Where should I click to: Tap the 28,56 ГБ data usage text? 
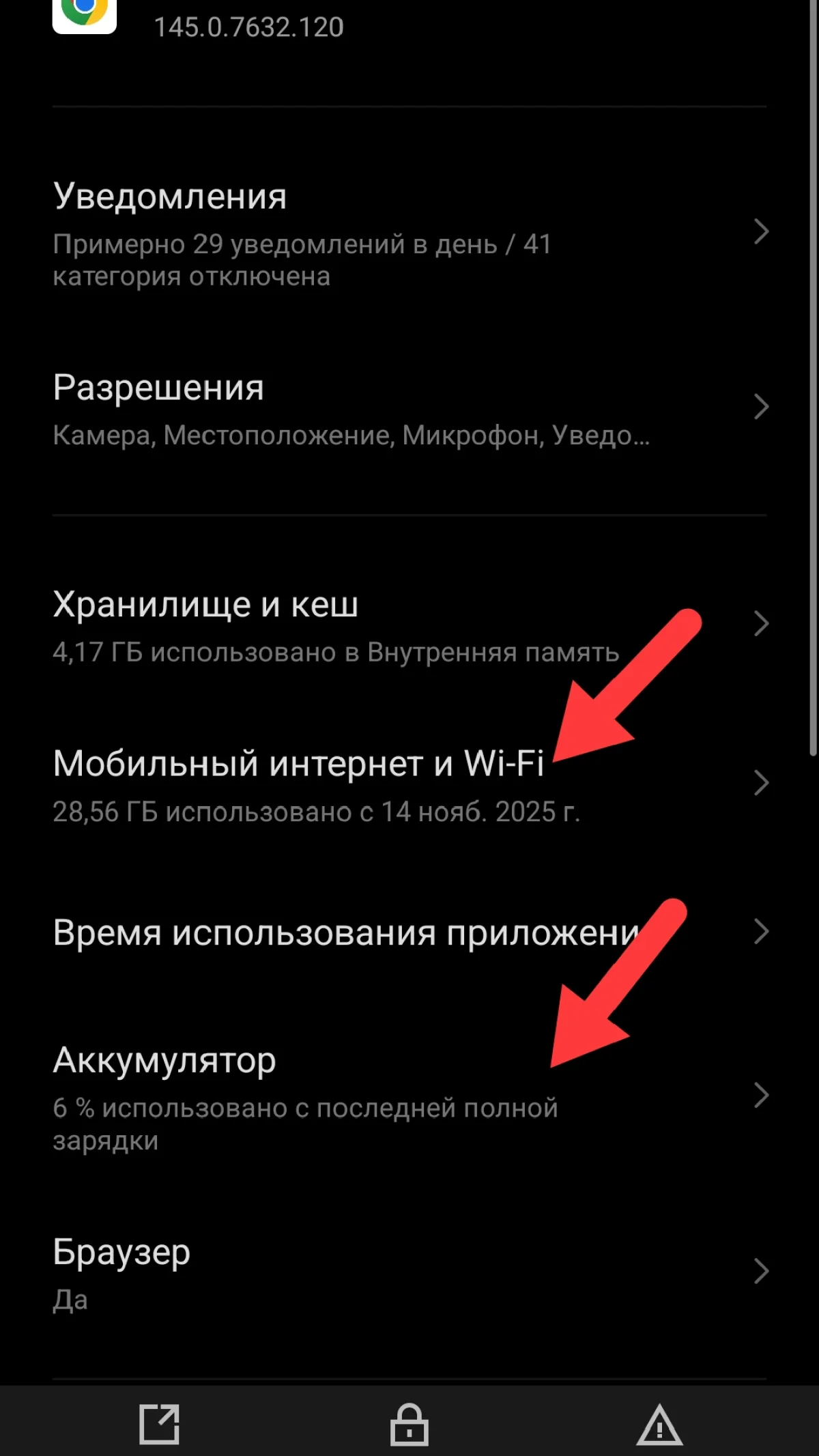[x=317, y=811]
